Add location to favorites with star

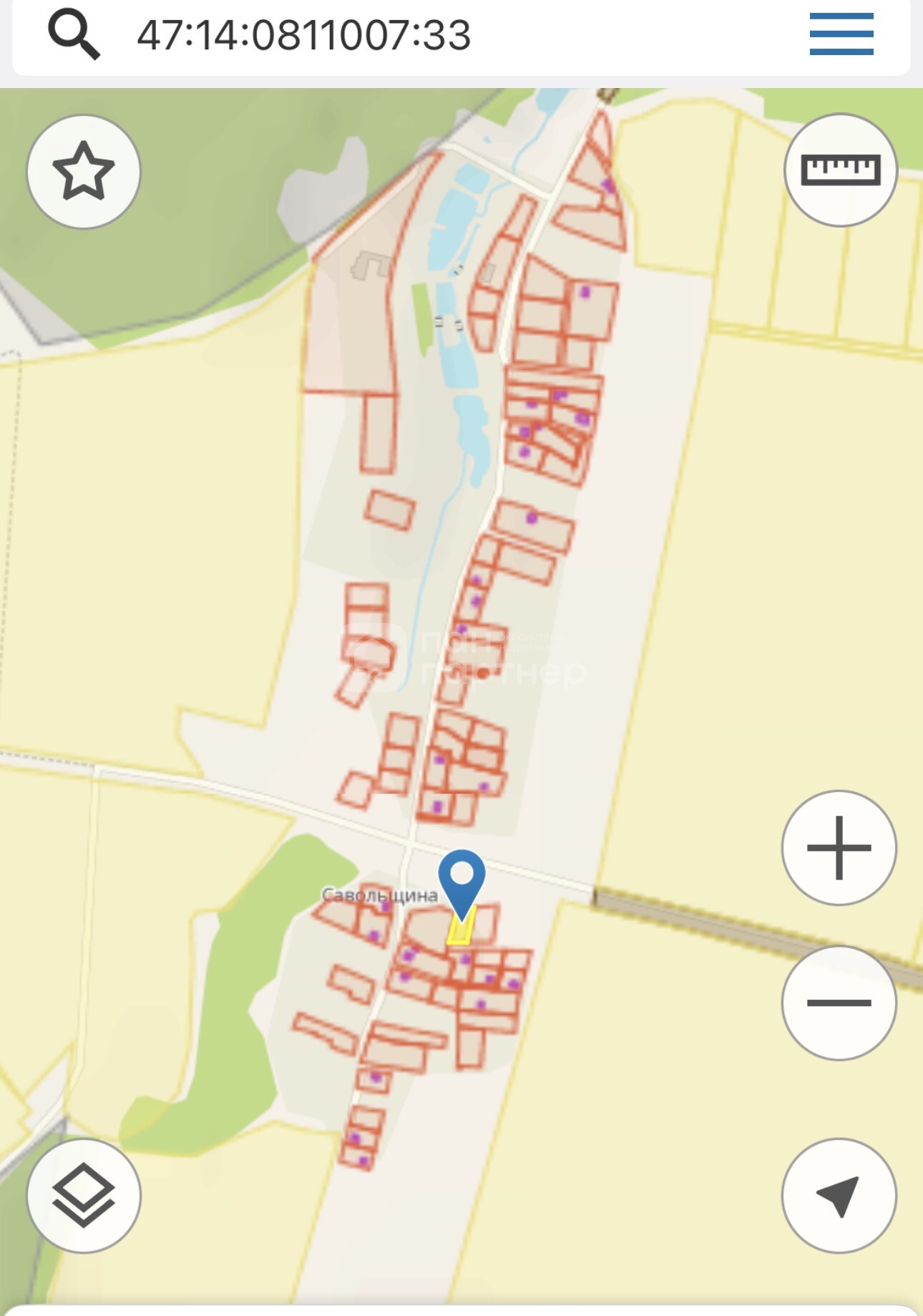84,172
